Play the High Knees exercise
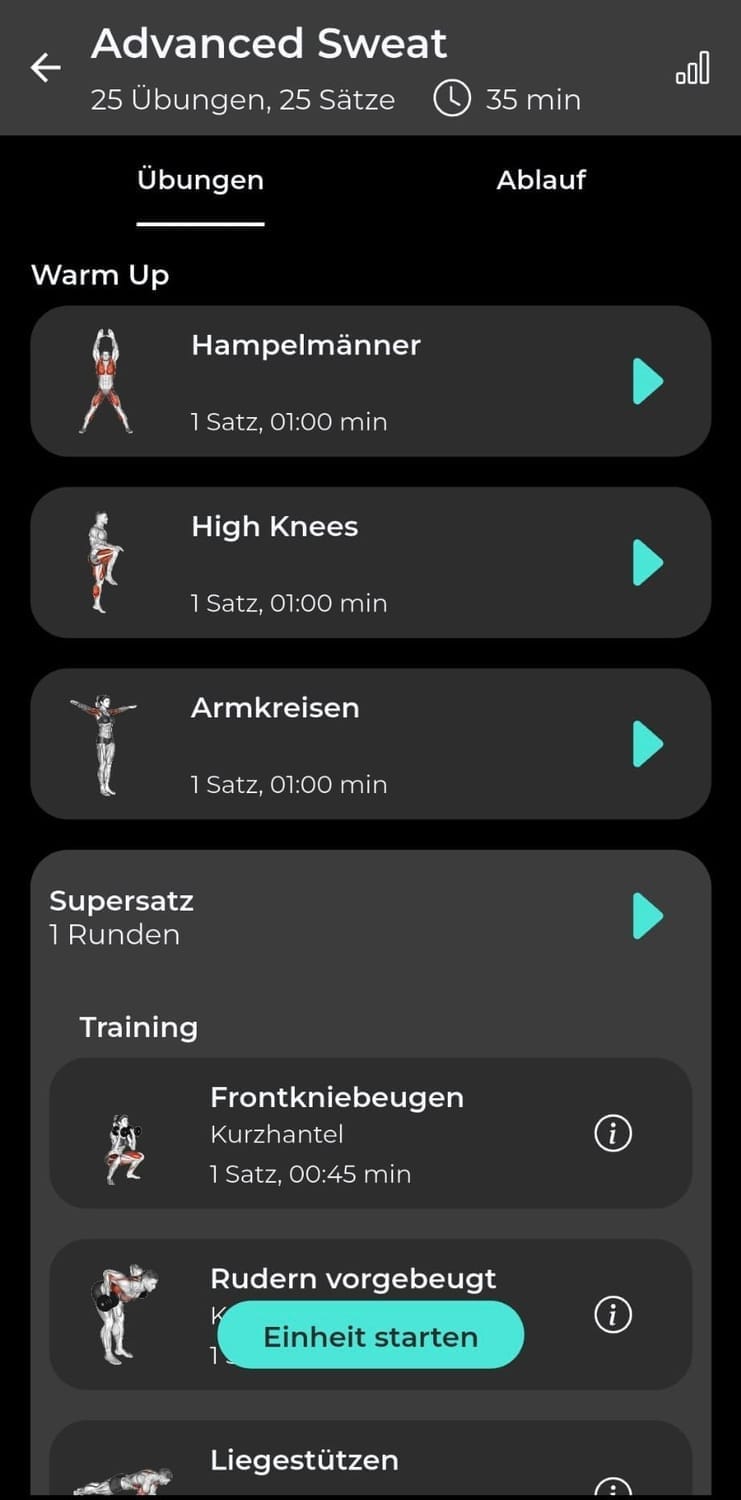 pyautogui.click(x=648, y=563)
